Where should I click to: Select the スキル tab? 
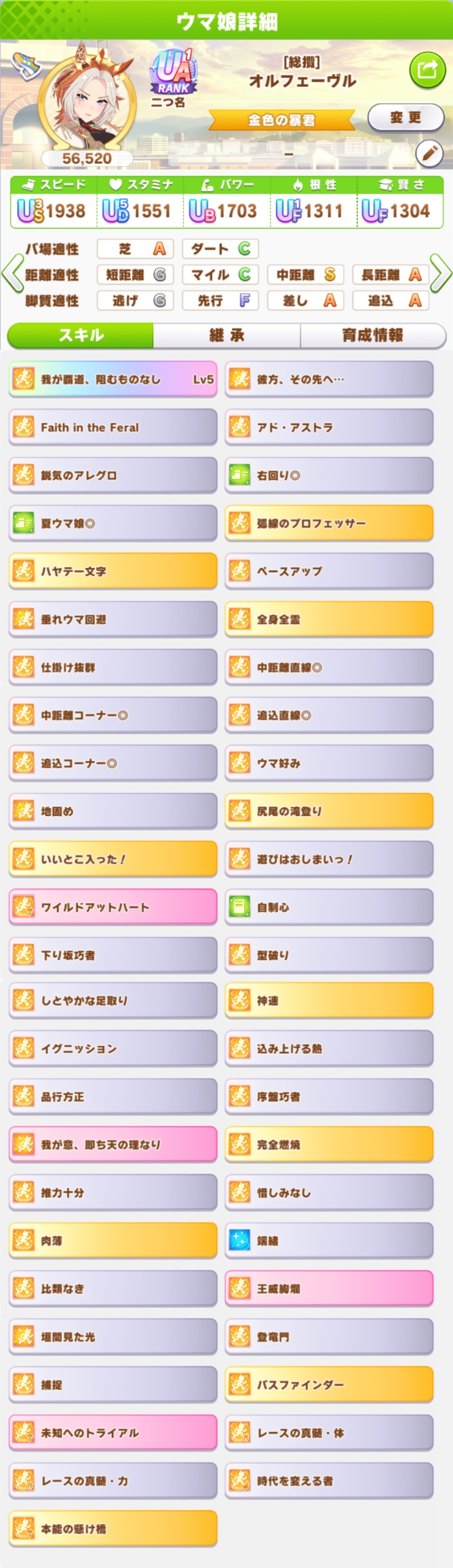[x=80, y=335]
